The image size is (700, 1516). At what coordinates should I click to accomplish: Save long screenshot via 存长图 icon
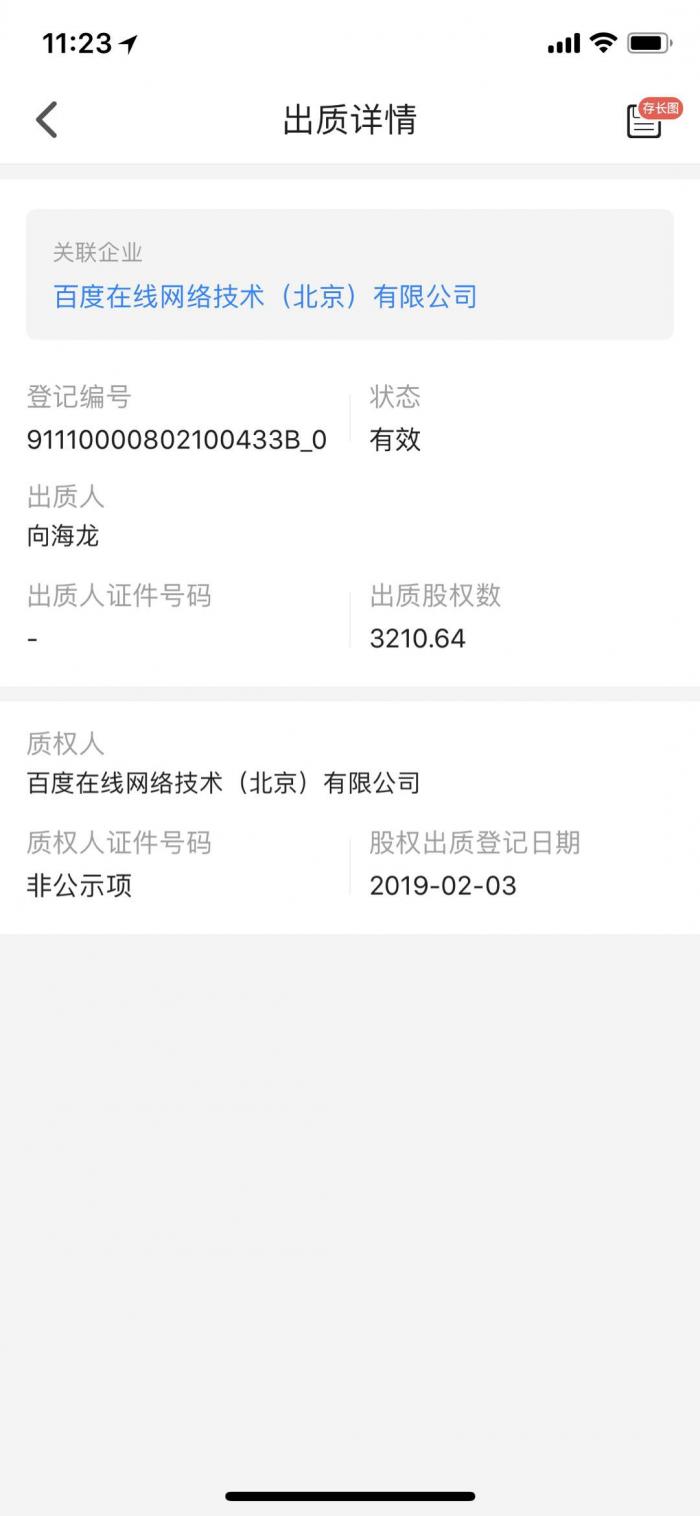[653, 119]
